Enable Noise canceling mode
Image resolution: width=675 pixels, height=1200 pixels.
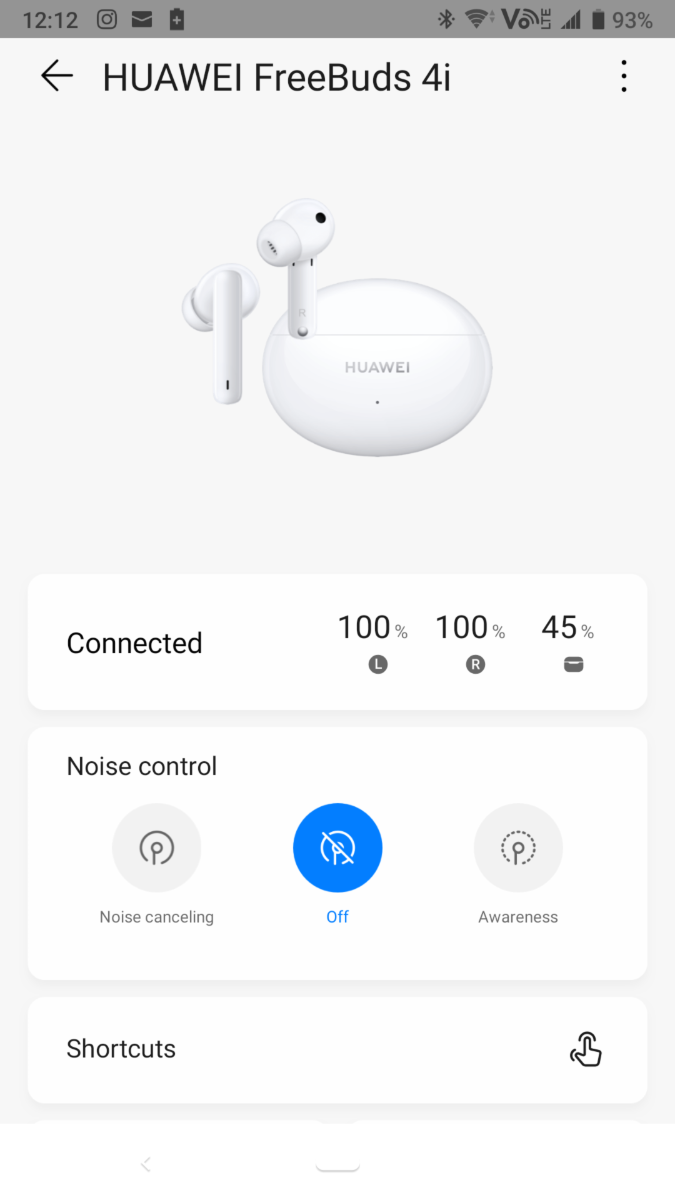coord(157,848)
